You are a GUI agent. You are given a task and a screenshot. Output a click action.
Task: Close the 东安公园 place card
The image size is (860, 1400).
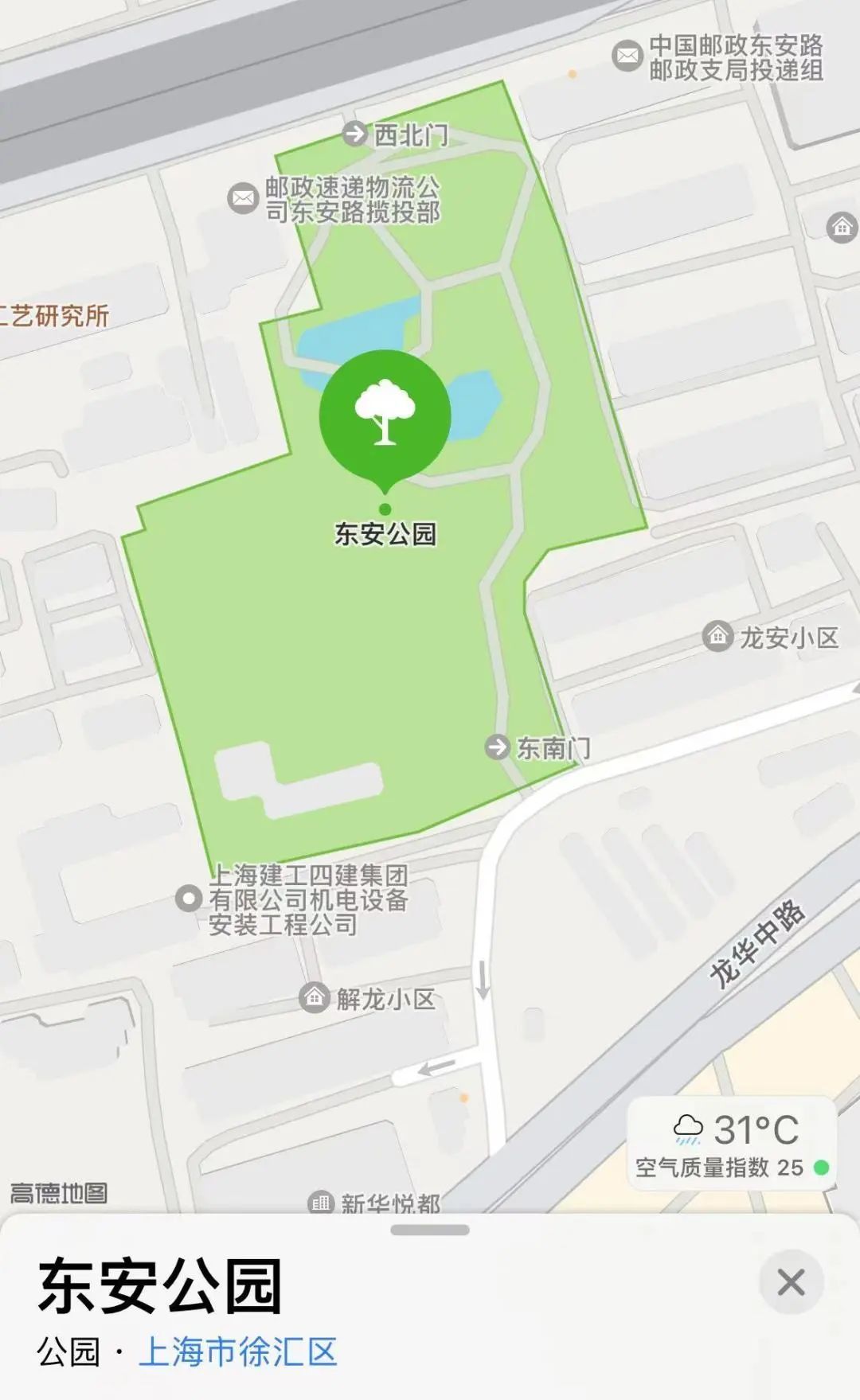pyautogui.click(x=791, y=1282)
